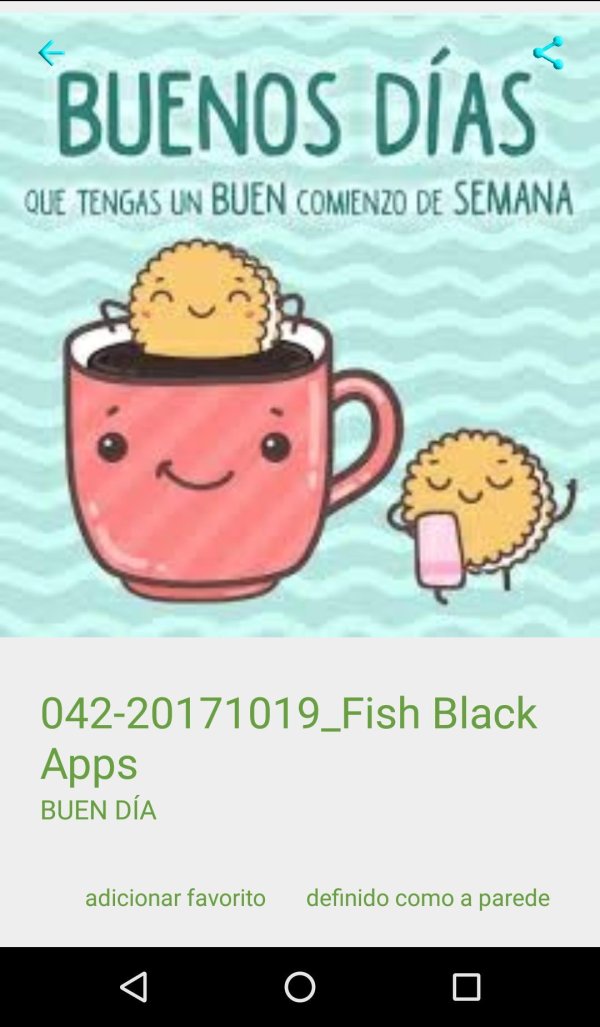Tap adicionar favorito
Screen dimensions: 600x1027
(x=175, y=897)
